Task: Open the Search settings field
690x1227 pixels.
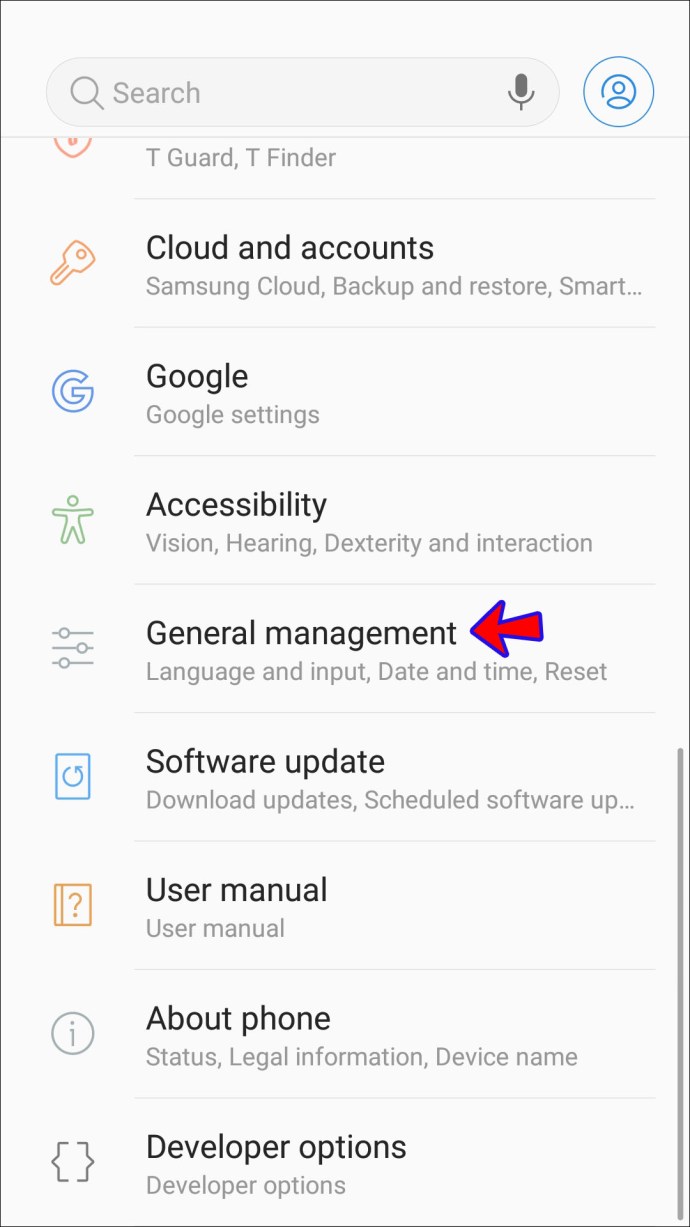Action: click(x=302, y=92)
